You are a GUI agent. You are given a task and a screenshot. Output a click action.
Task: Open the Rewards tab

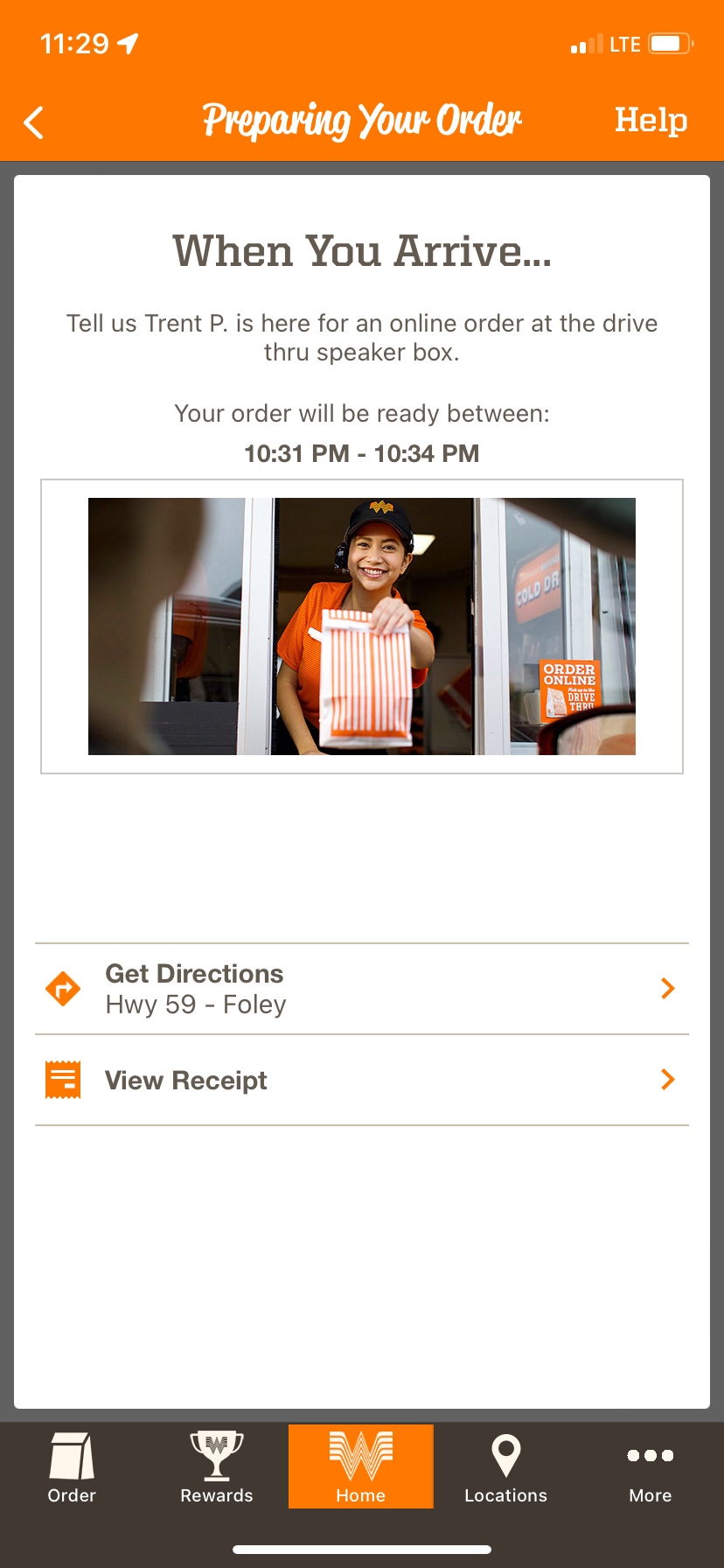click(217, 1467)
